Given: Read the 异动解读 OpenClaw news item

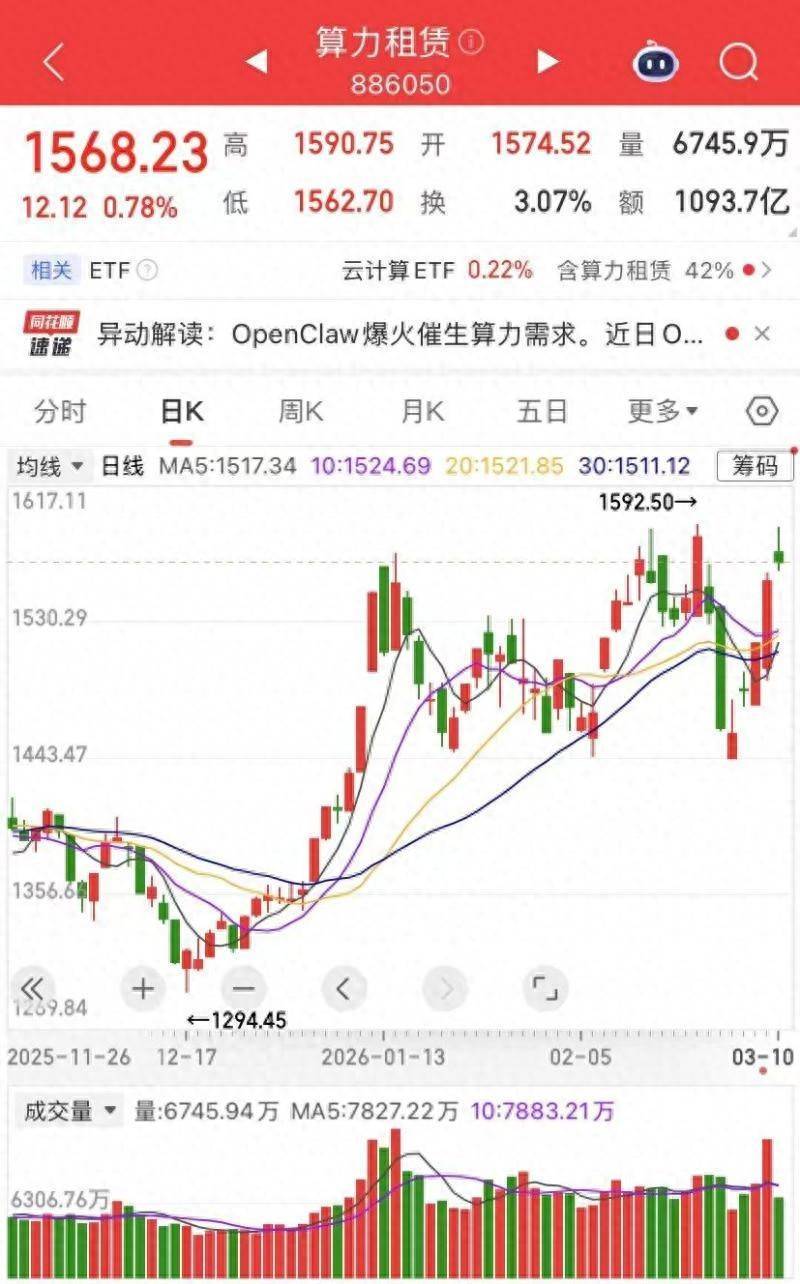Looking at the screenshot, I should 400,334.
